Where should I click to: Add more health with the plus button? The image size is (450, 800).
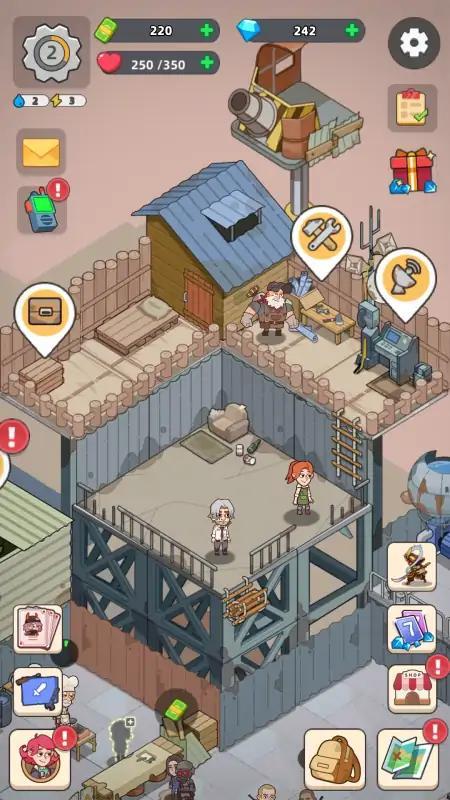point(207,63)
